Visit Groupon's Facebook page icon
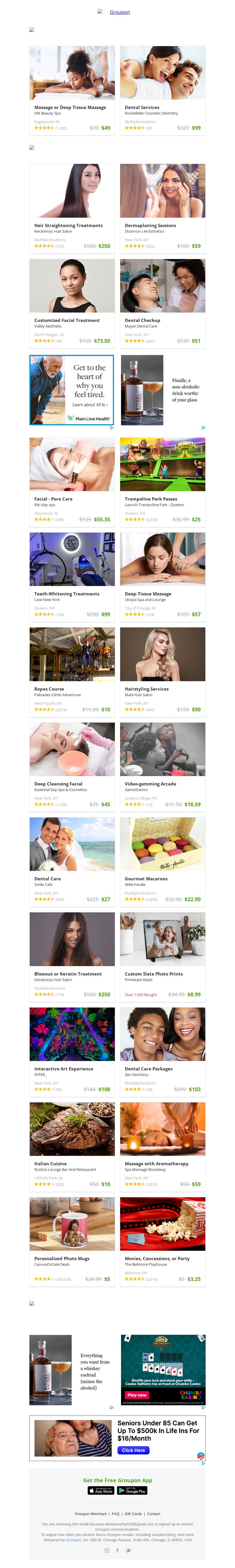 click(117, 1550)
